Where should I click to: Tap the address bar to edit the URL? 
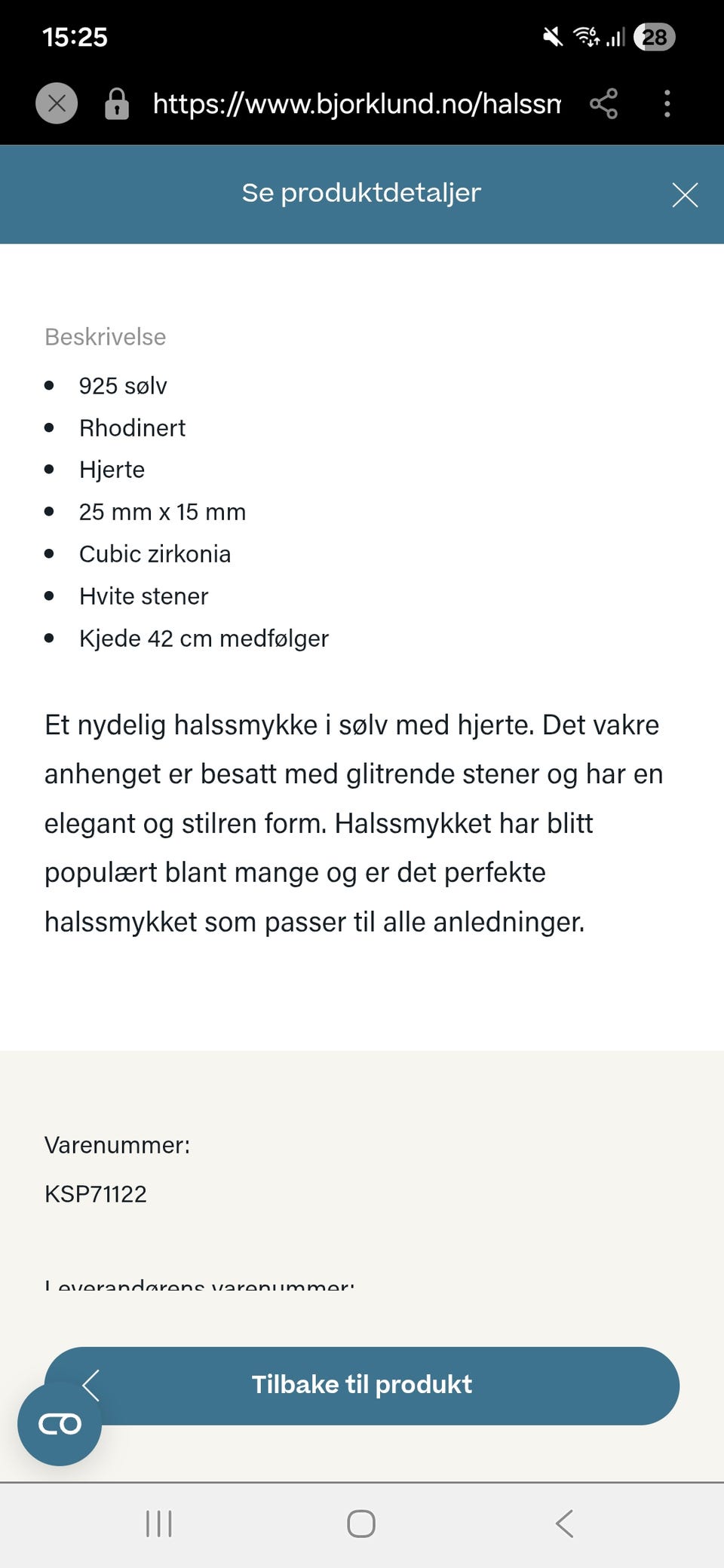pos(354,104)
